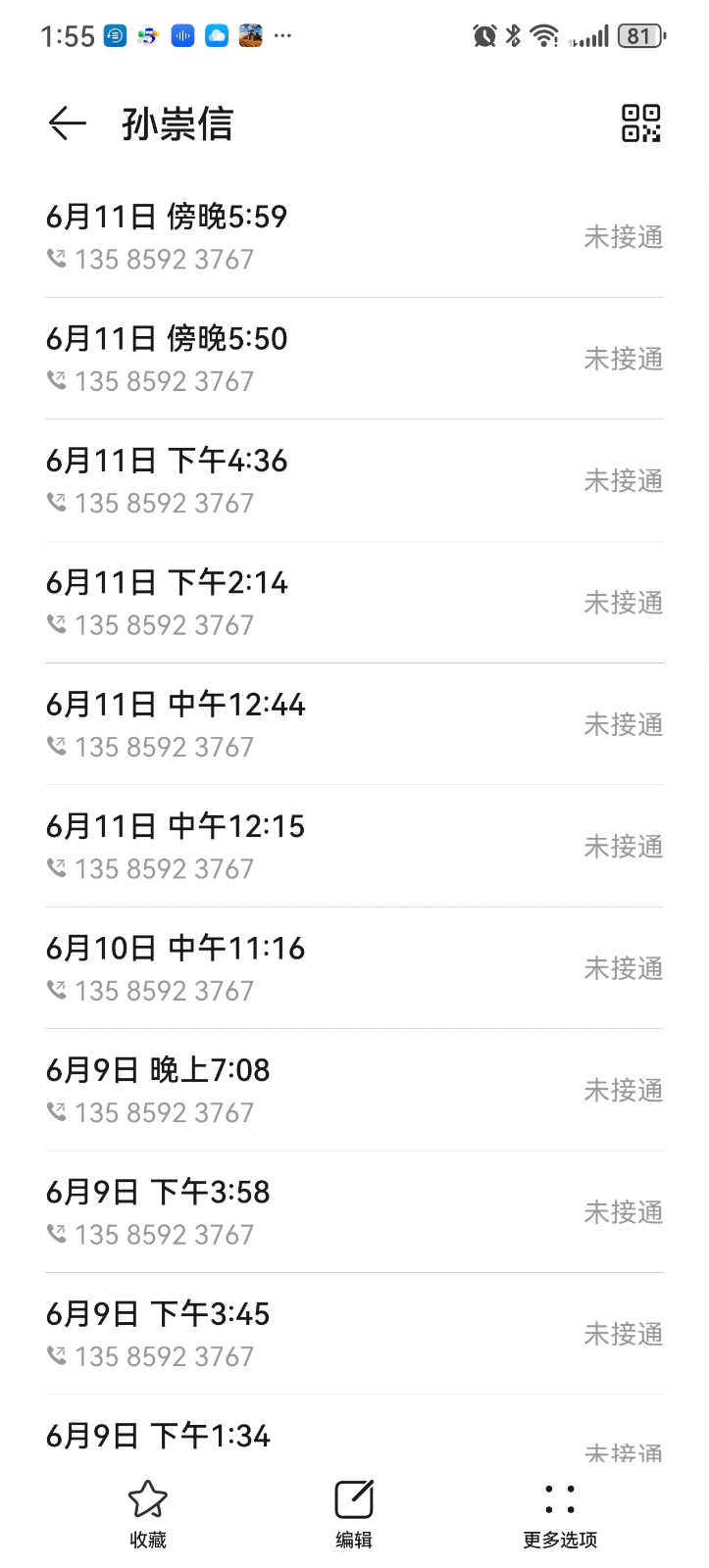The image size is (709, 1568).
Task: Tap the 6月10日 中午11:16 call record
Action: pos(353,968)
